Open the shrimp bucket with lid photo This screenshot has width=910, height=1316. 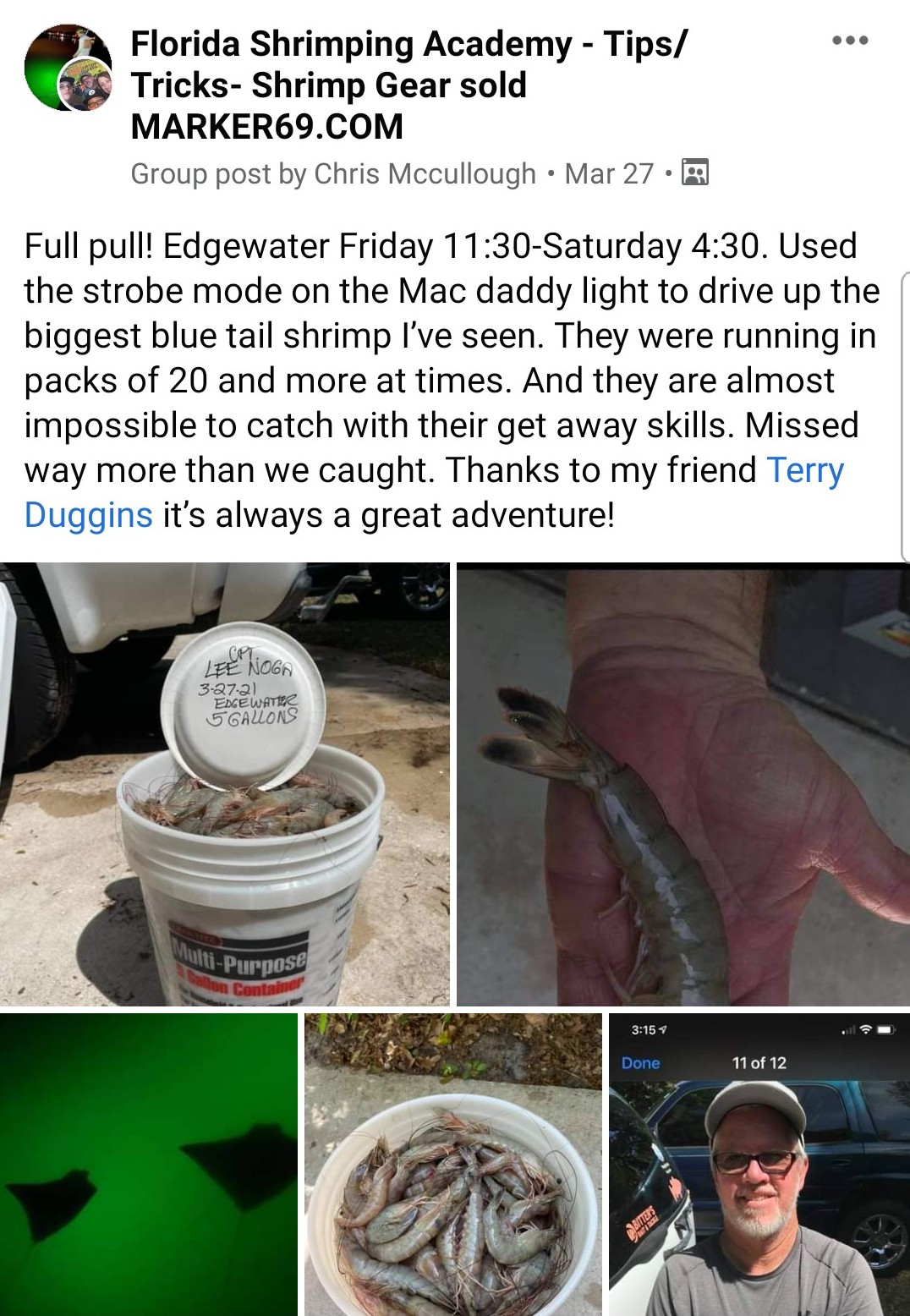[x=225, y=784]
